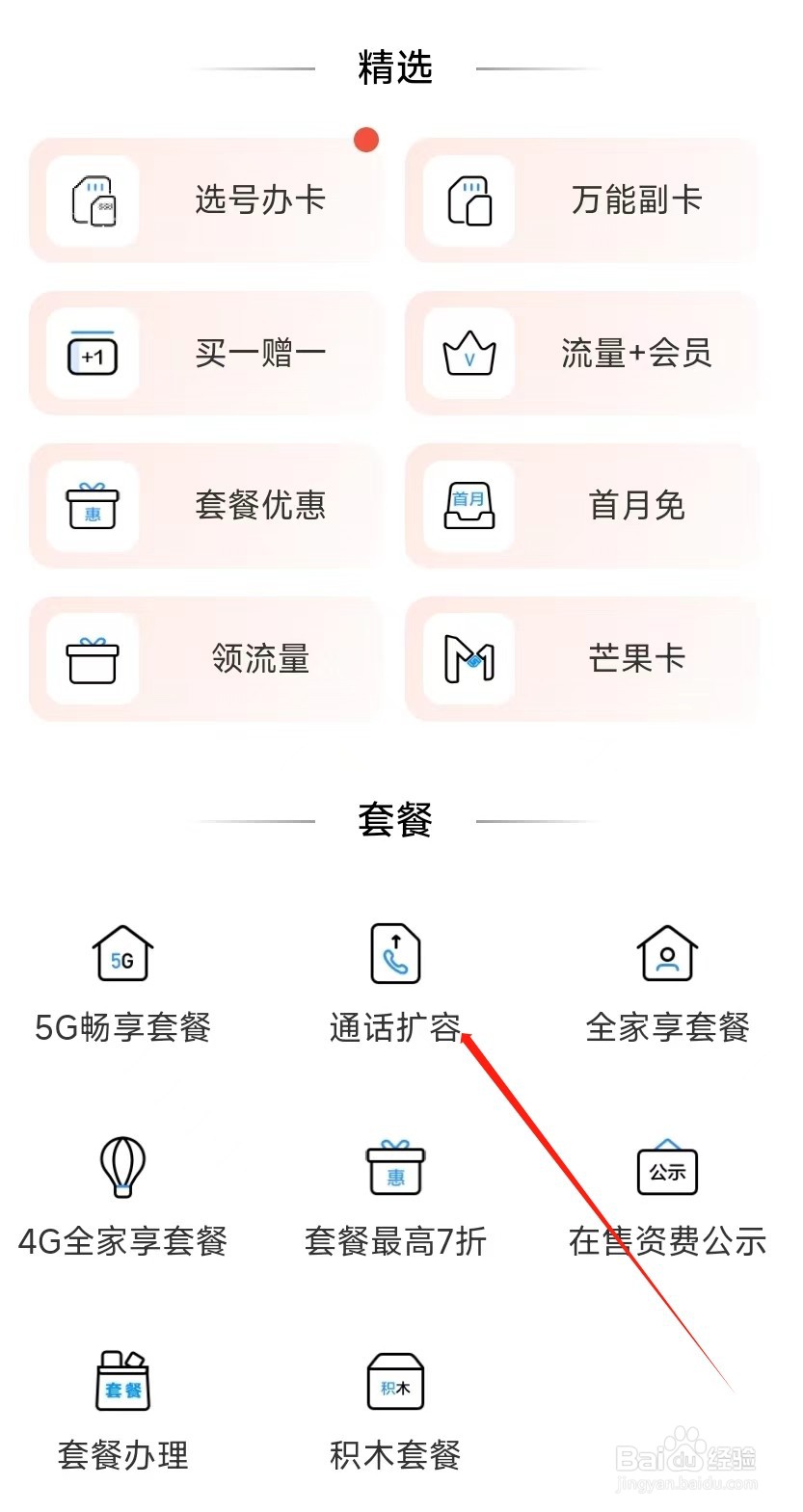Click the 买一赠一 +1 calendar icon
The height and width of the screenshot is (1512, 803).
pyautogui.click(x=93, y=355)
